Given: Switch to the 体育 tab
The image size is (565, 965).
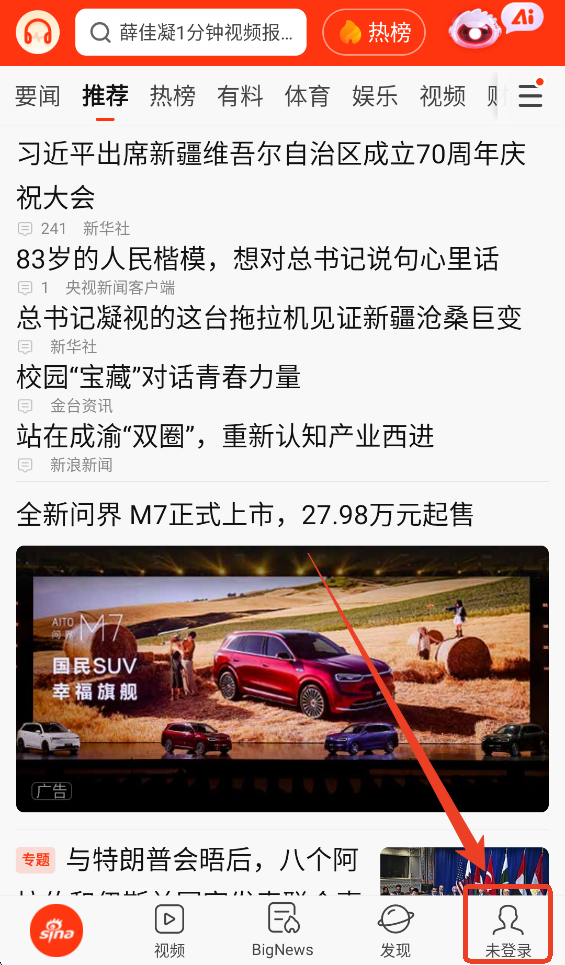Looking at the screenshot, I should pos(307,96).
